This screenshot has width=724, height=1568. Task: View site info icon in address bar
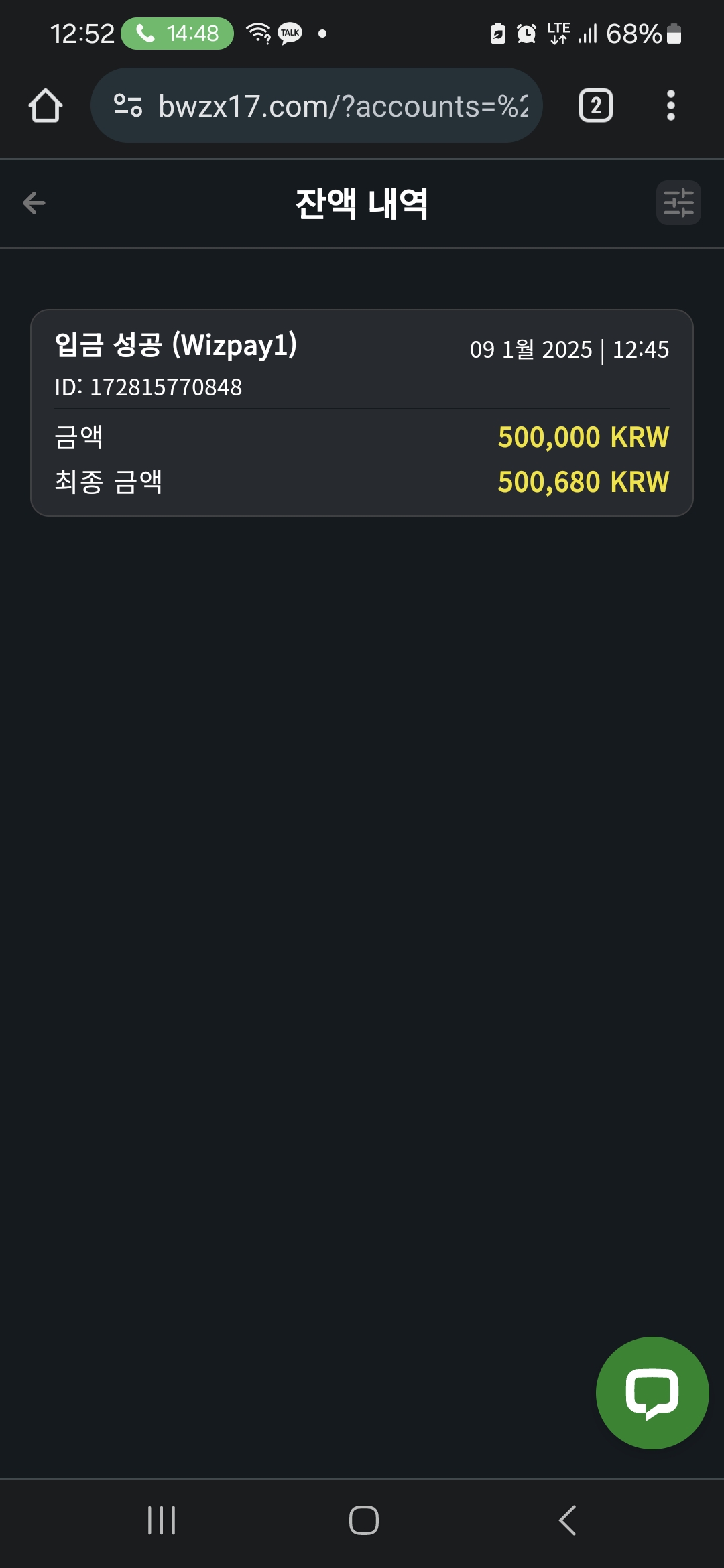[x=128, y=106]
